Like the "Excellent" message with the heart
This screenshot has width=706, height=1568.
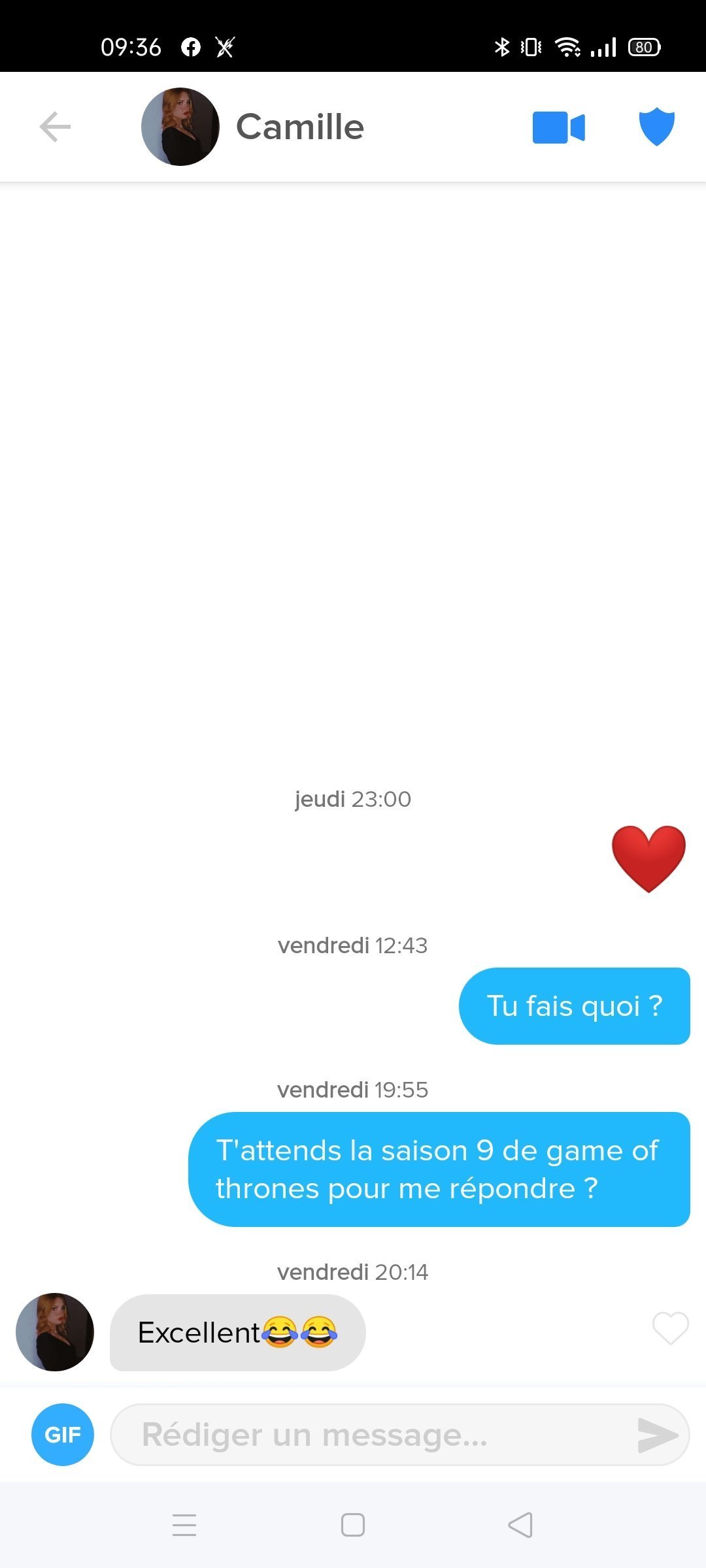click(x=670, y=1328)
